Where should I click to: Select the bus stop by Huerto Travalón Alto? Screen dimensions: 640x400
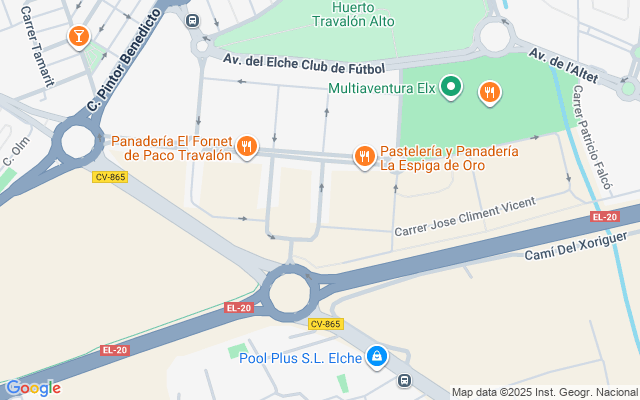[193, 20]
